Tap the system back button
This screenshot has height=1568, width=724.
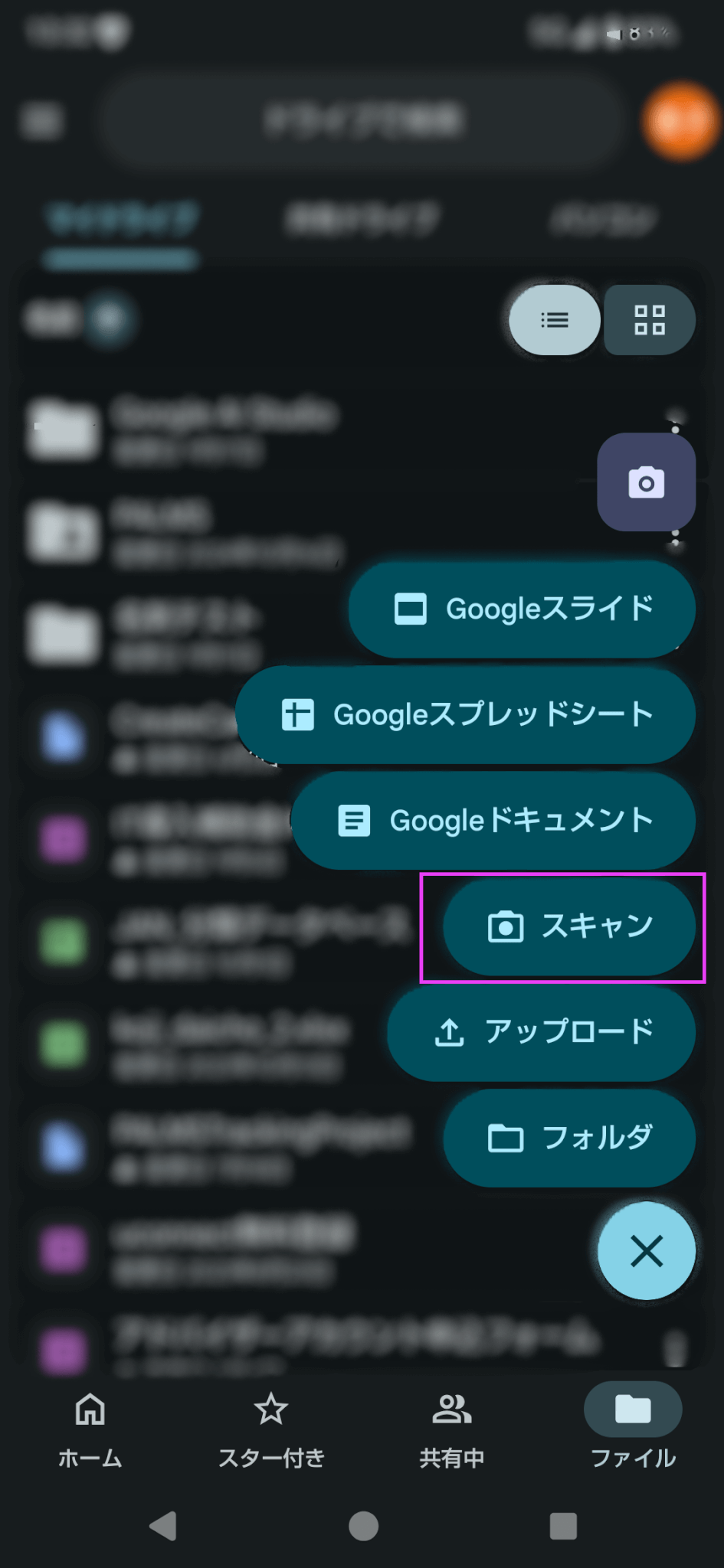pos(163,1526)
